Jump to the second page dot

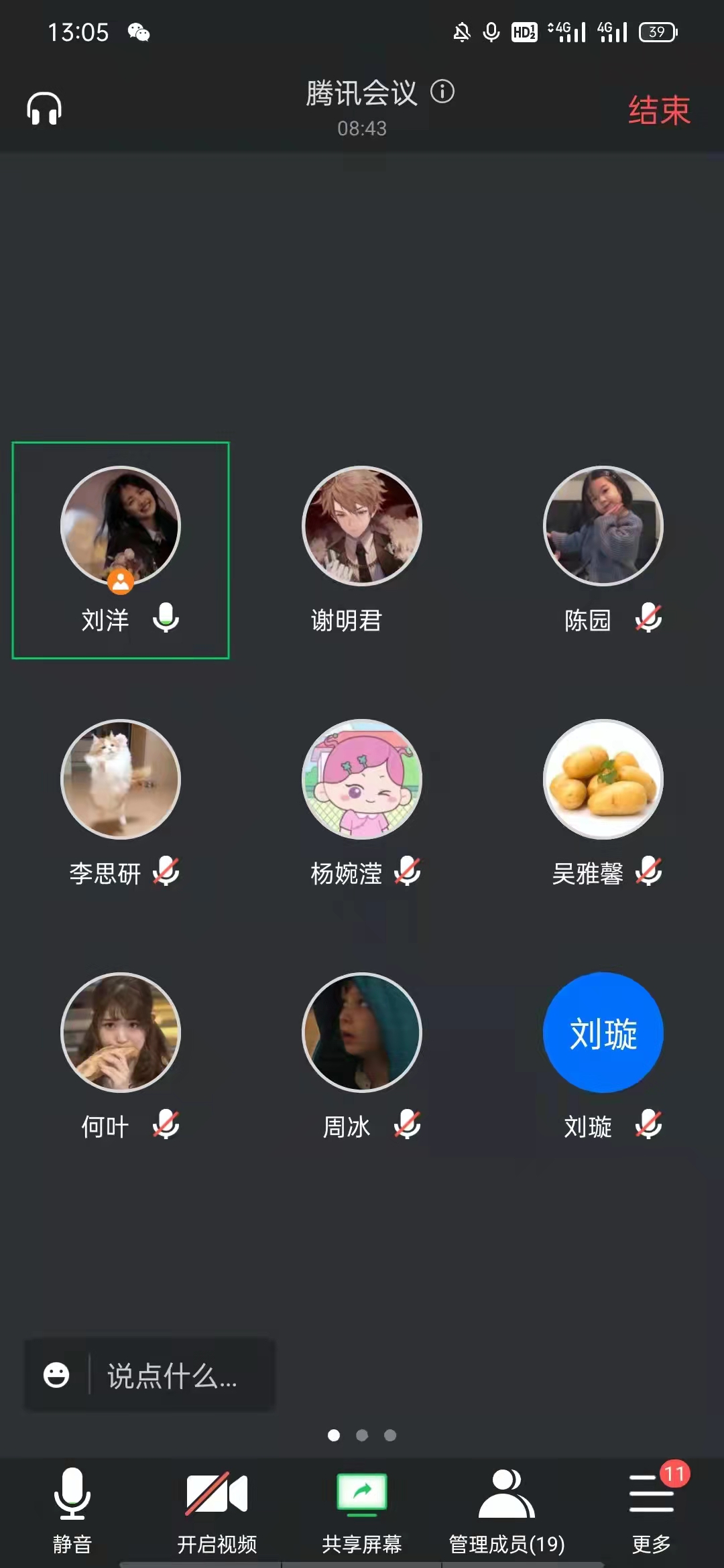point(362,1435)
